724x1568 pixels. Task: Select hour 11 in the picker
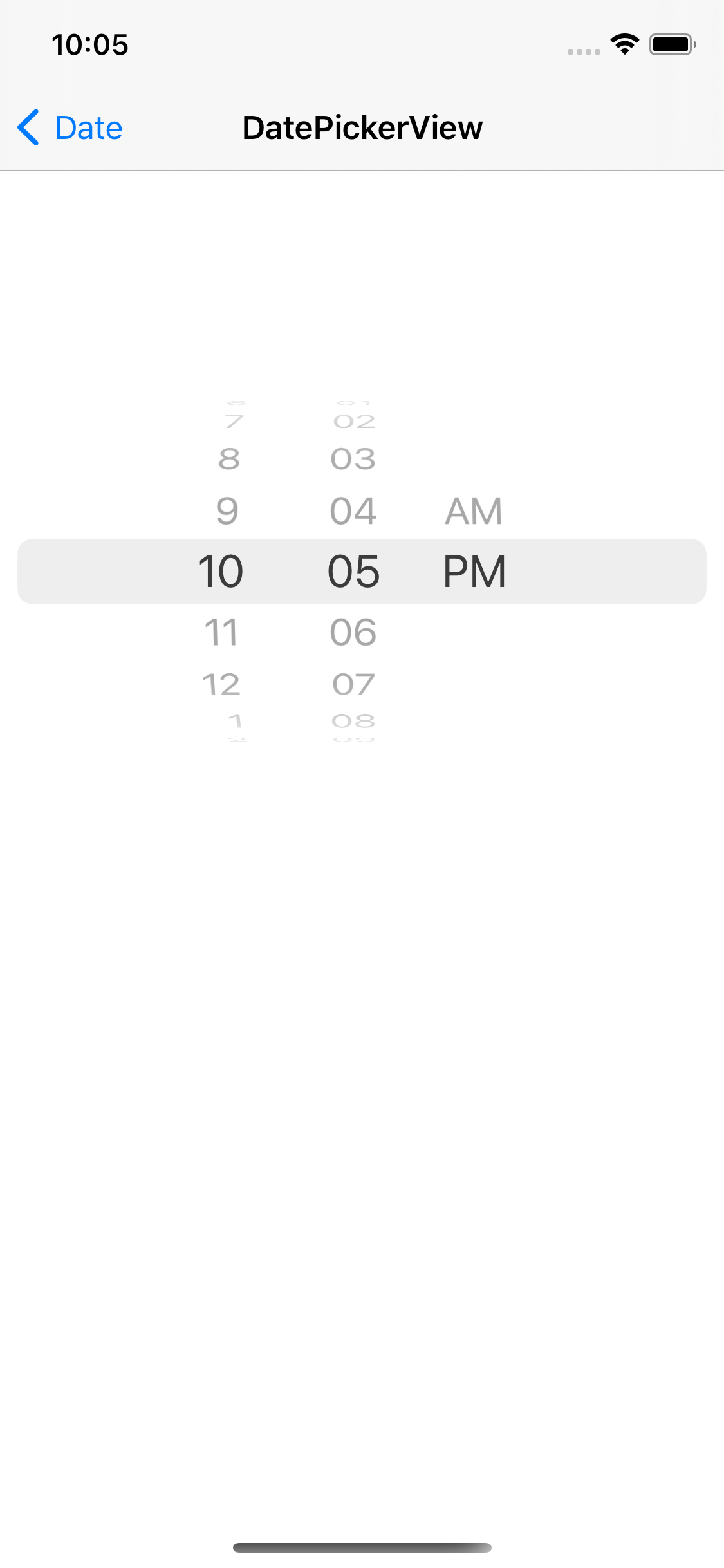[x=221, y=632]
